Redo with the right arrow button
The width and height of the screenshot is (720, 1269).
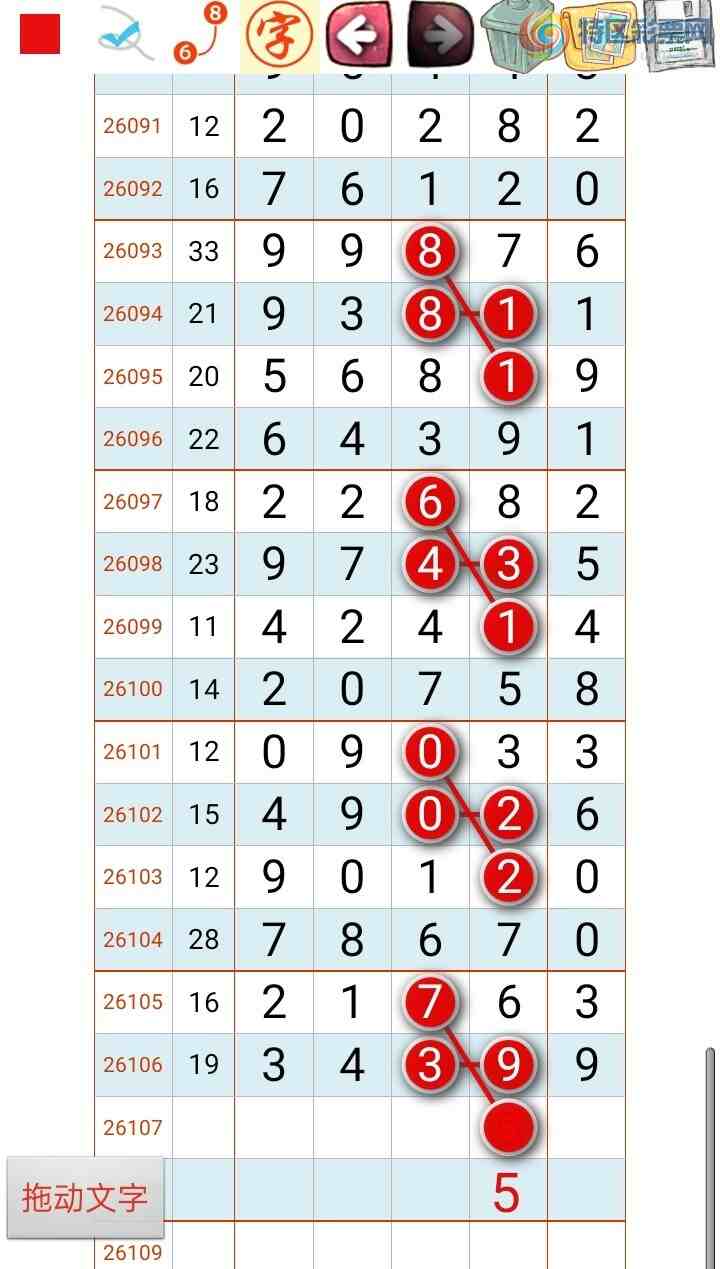click(x=439, y=35)
